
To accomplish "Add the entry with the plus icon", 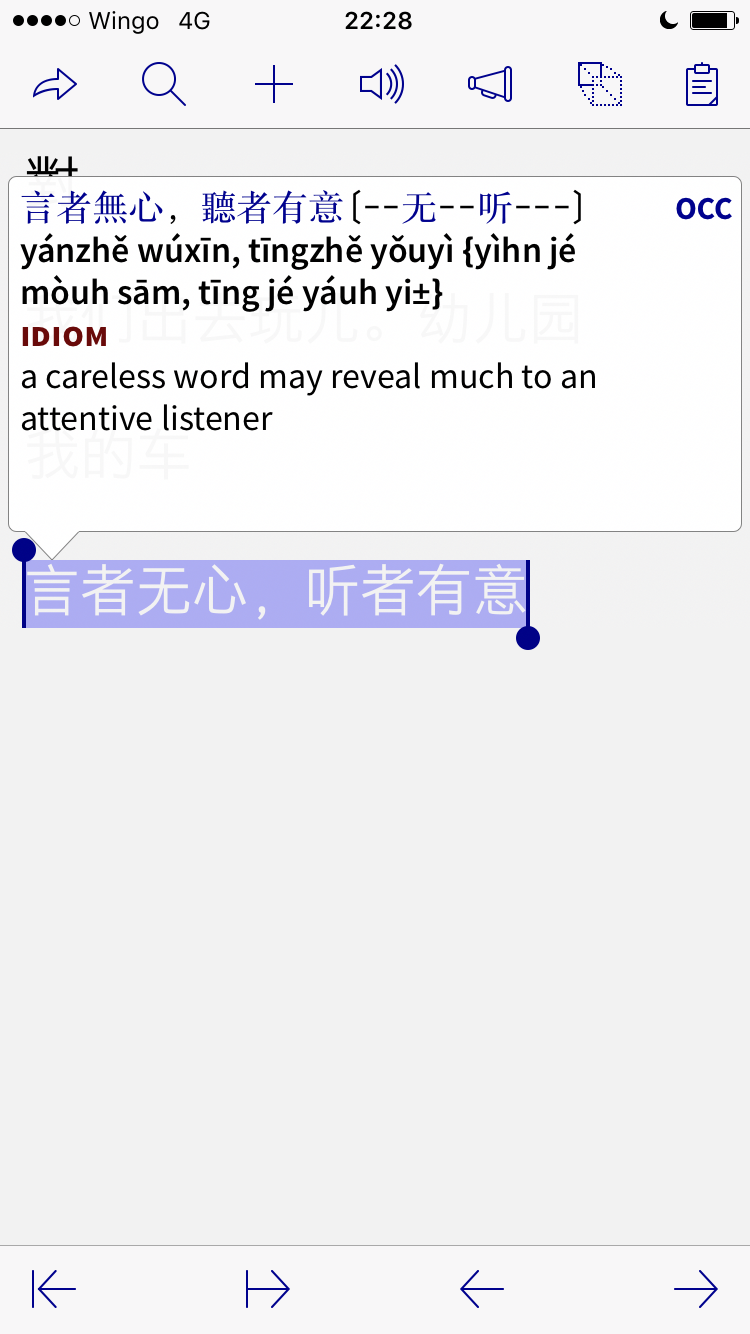I will (274, 85).
